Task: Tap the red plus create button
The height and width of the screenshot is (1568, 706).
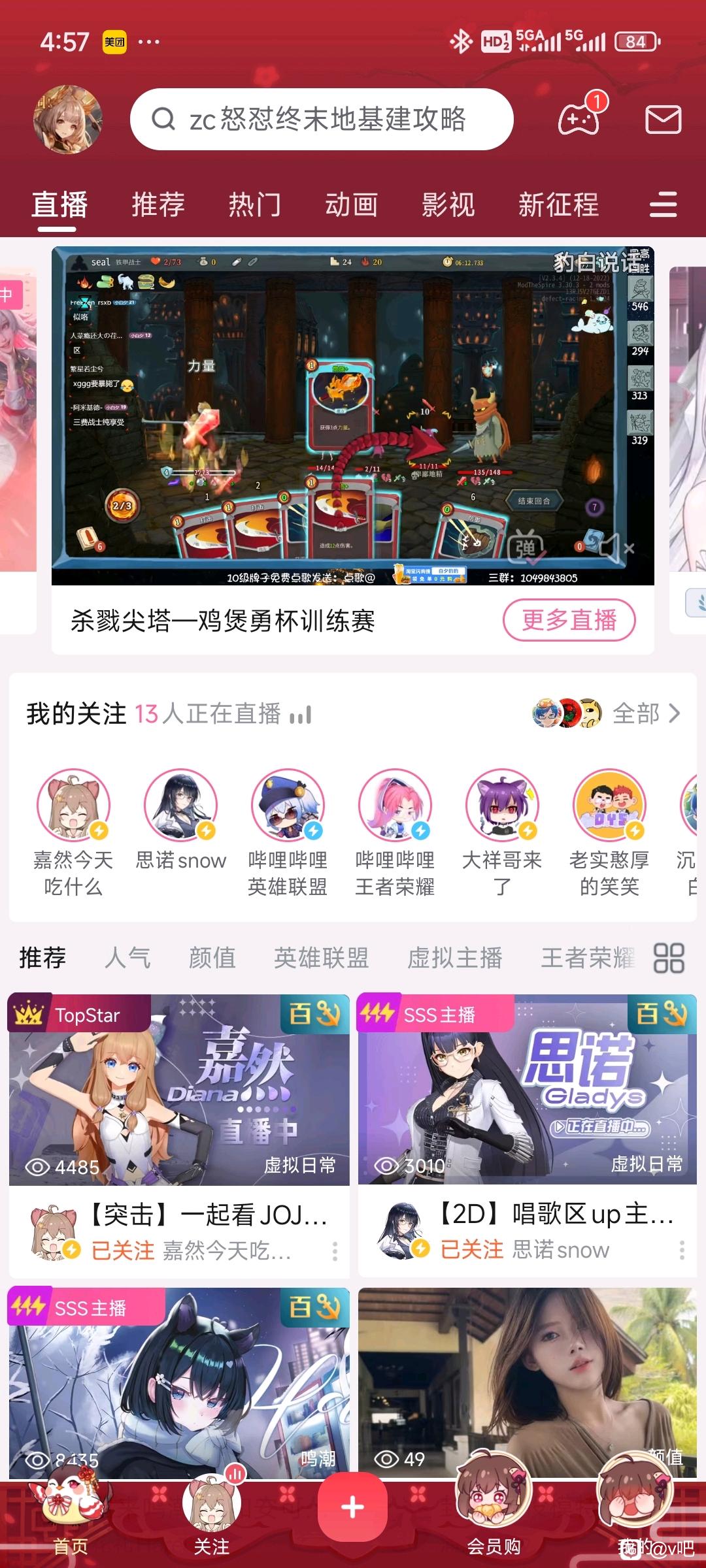Action: click(352, 1507)
